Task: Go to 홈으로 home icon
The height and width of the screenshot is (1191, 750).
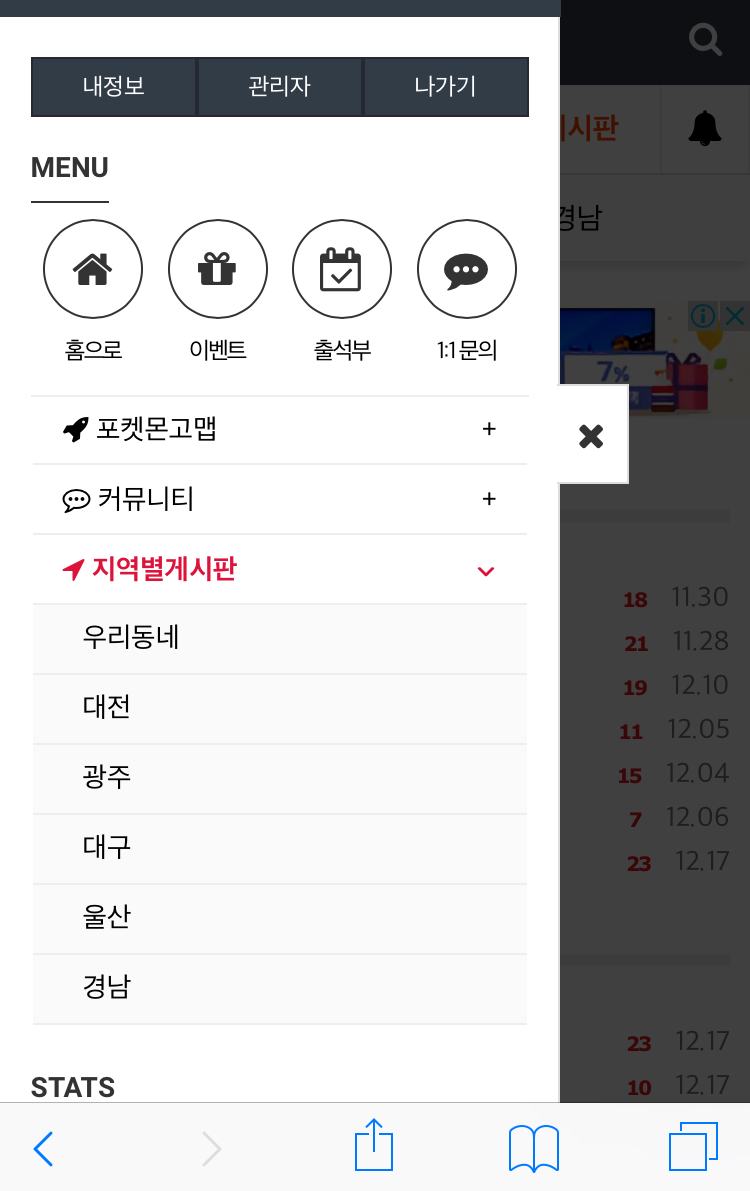Action: pyautogui.click(x=93, y=269)
